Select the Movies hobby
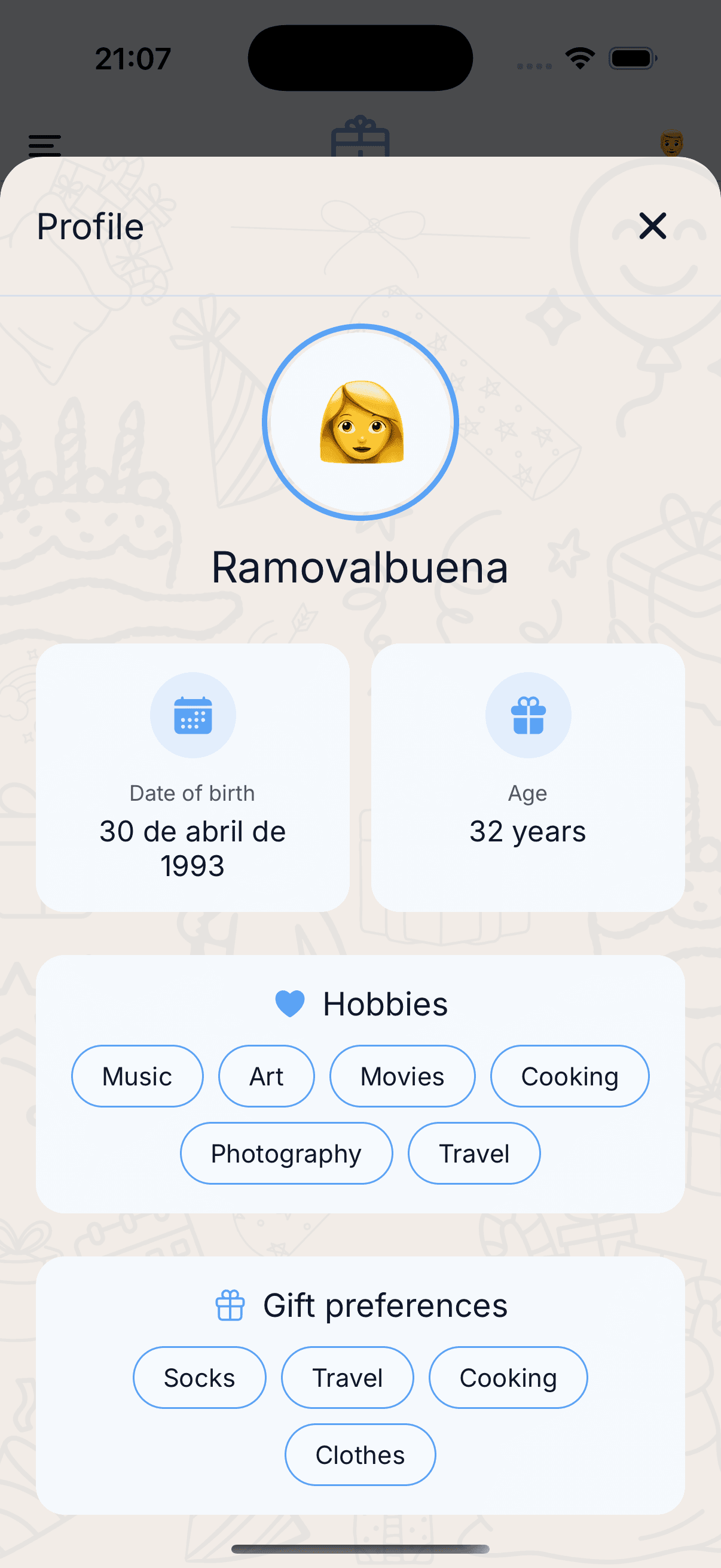 pos(402,1076)
